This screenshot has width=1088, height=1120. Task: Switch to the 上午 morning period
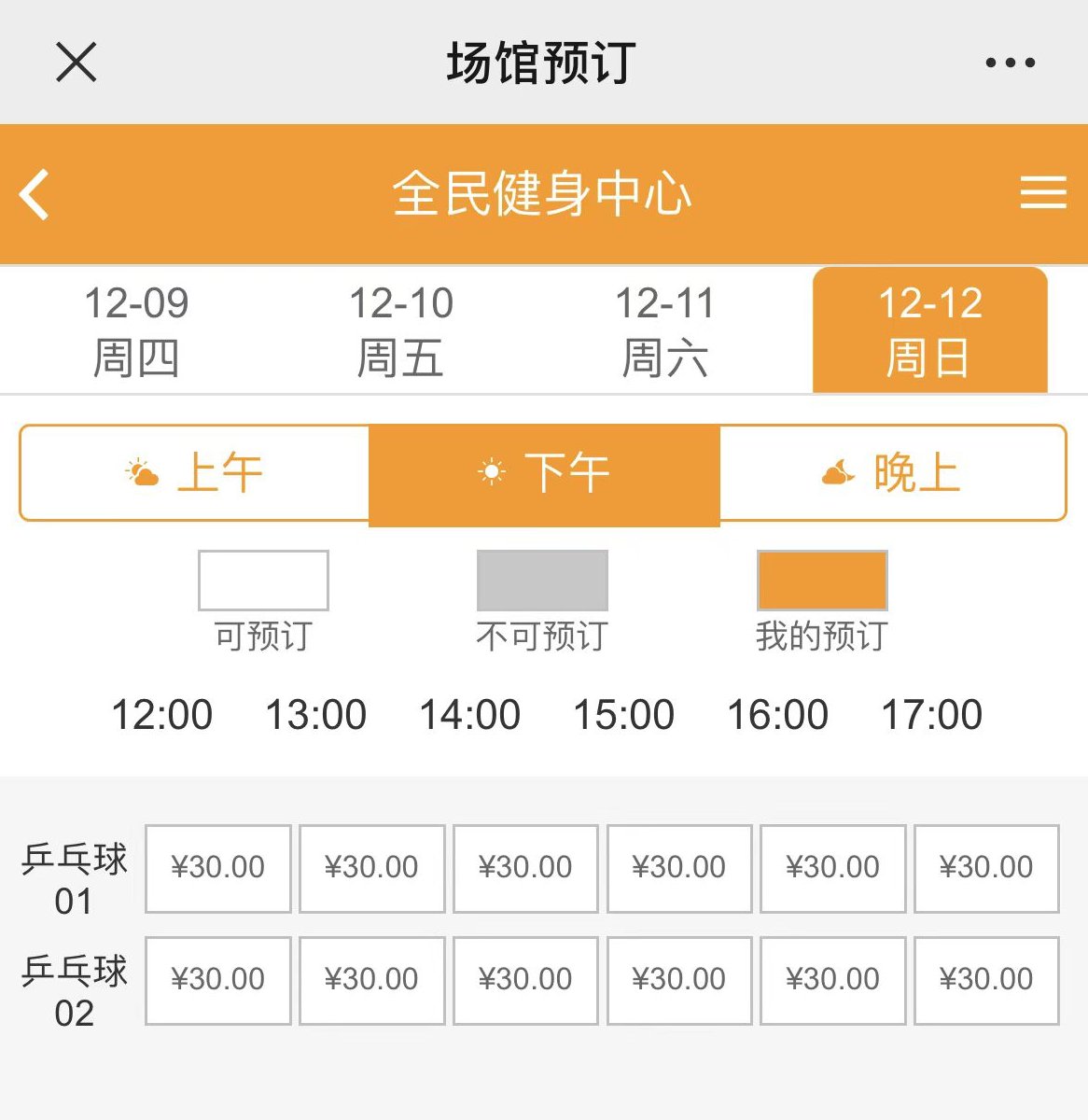pos(195,472)
